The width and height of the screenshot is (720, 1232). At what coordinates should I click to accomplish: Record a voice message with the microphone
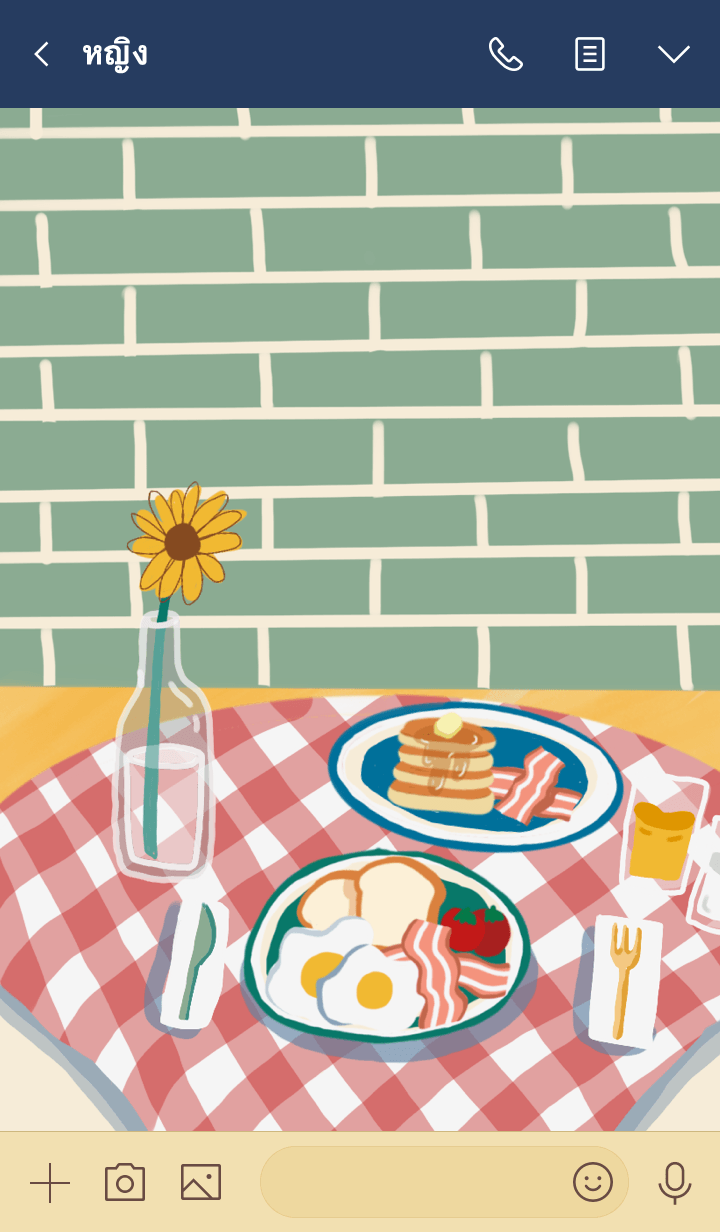[x=675, y=1183]
